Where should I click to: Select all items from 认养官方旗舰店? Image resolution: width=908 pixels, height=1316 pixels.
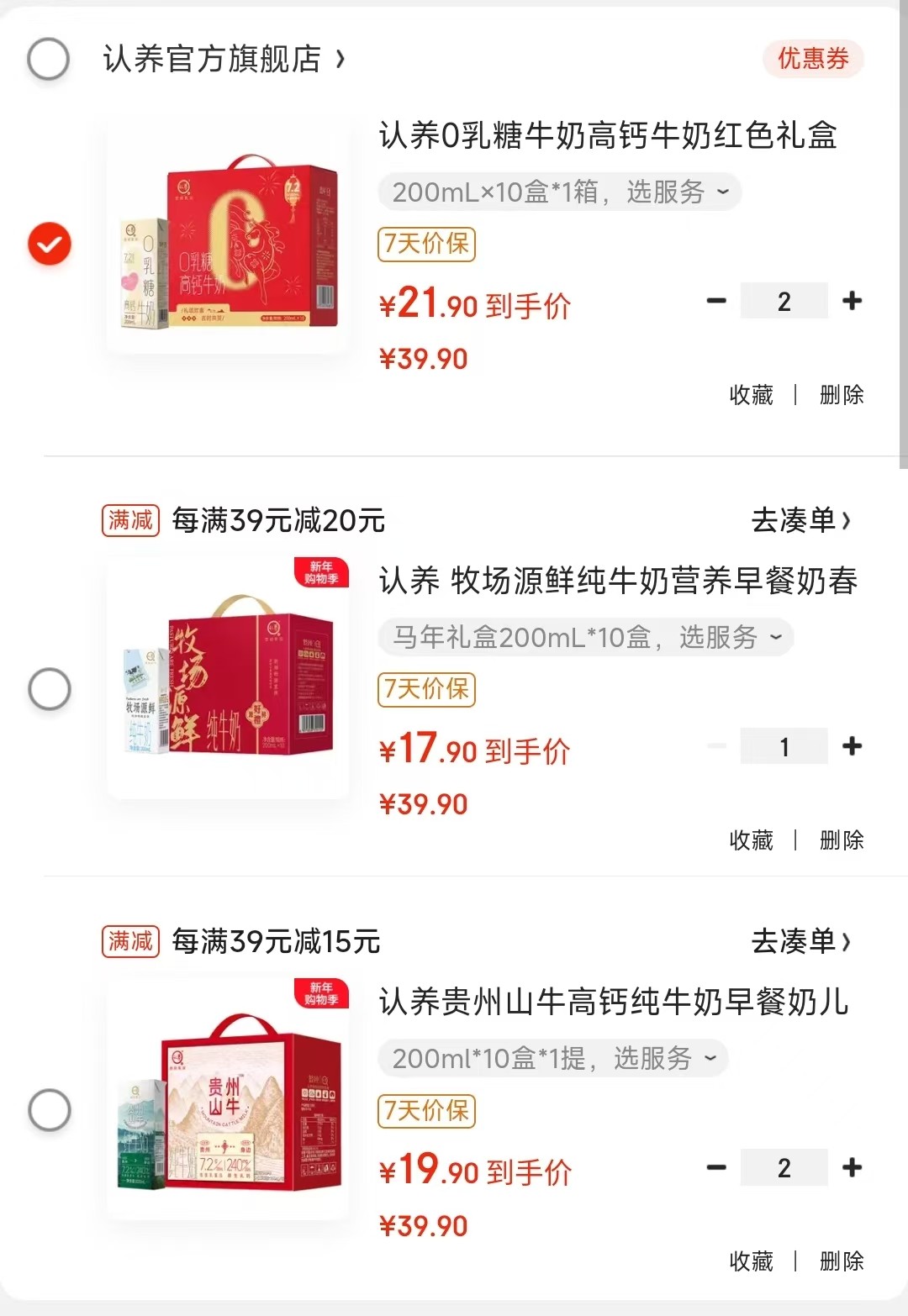(49, 59)
